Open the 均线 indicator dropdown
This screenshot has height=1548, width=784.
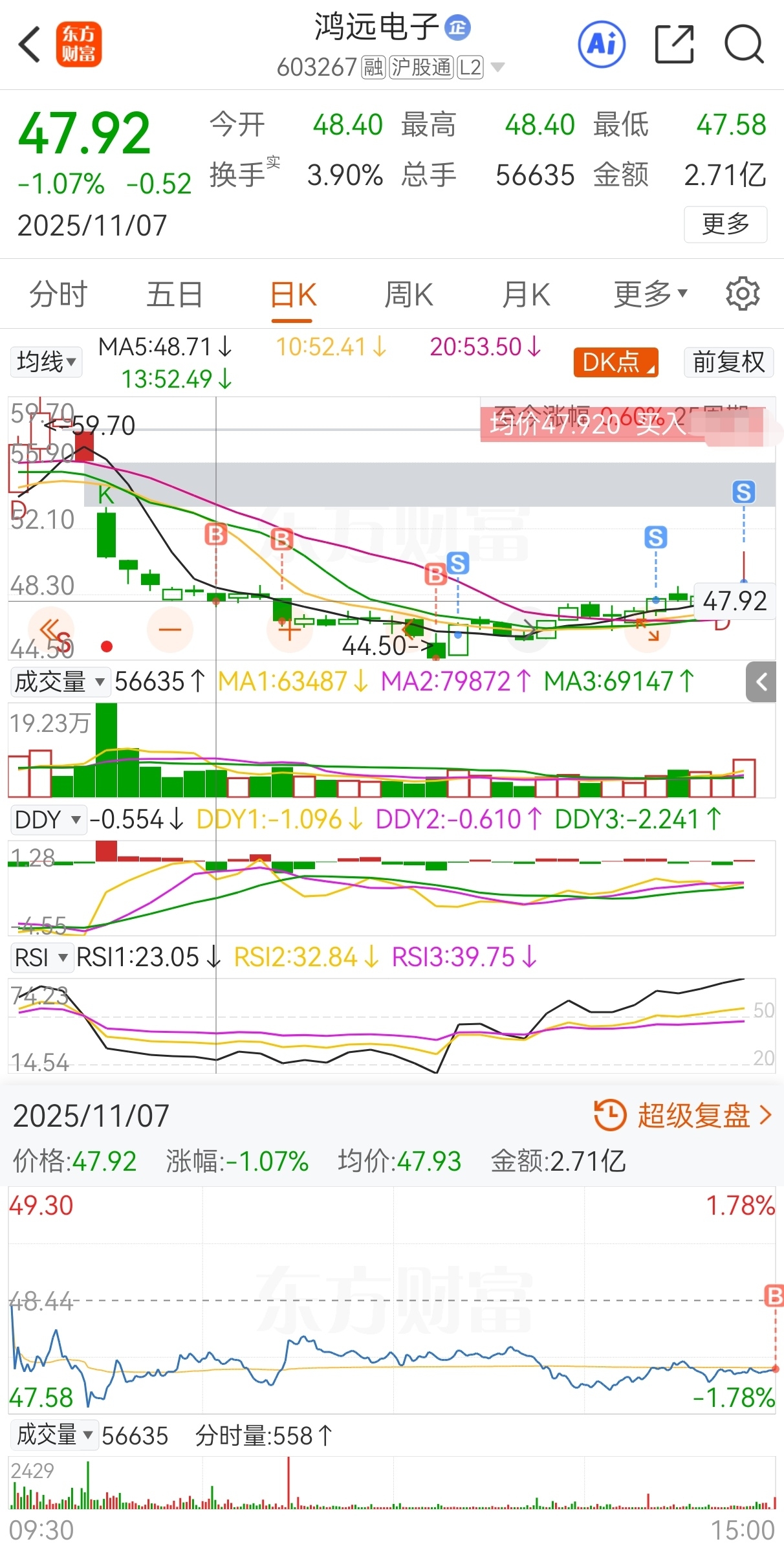(x=47, y=362)
